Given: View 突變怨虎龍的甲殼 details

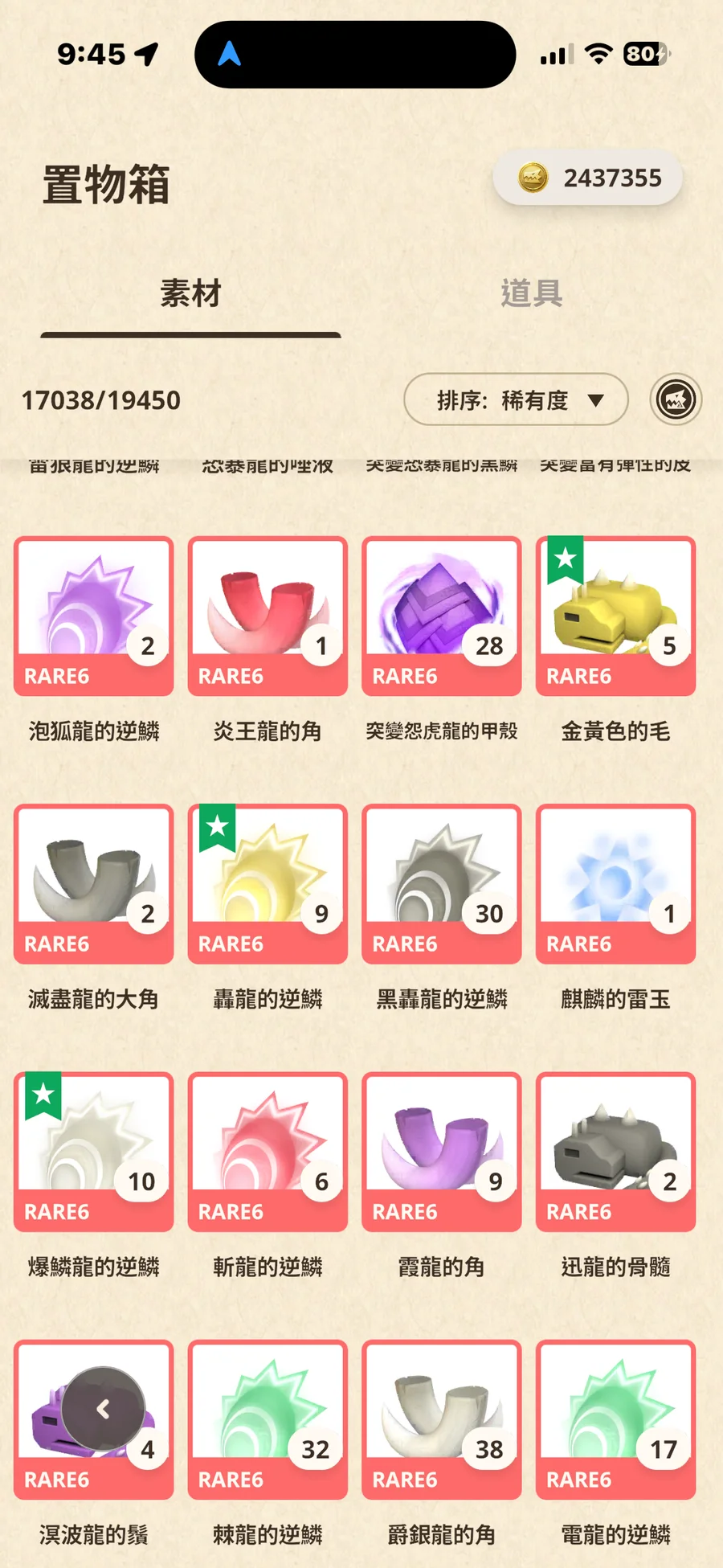Looking at the screenshot, I should pyautogui.click(x=442, y=616).
